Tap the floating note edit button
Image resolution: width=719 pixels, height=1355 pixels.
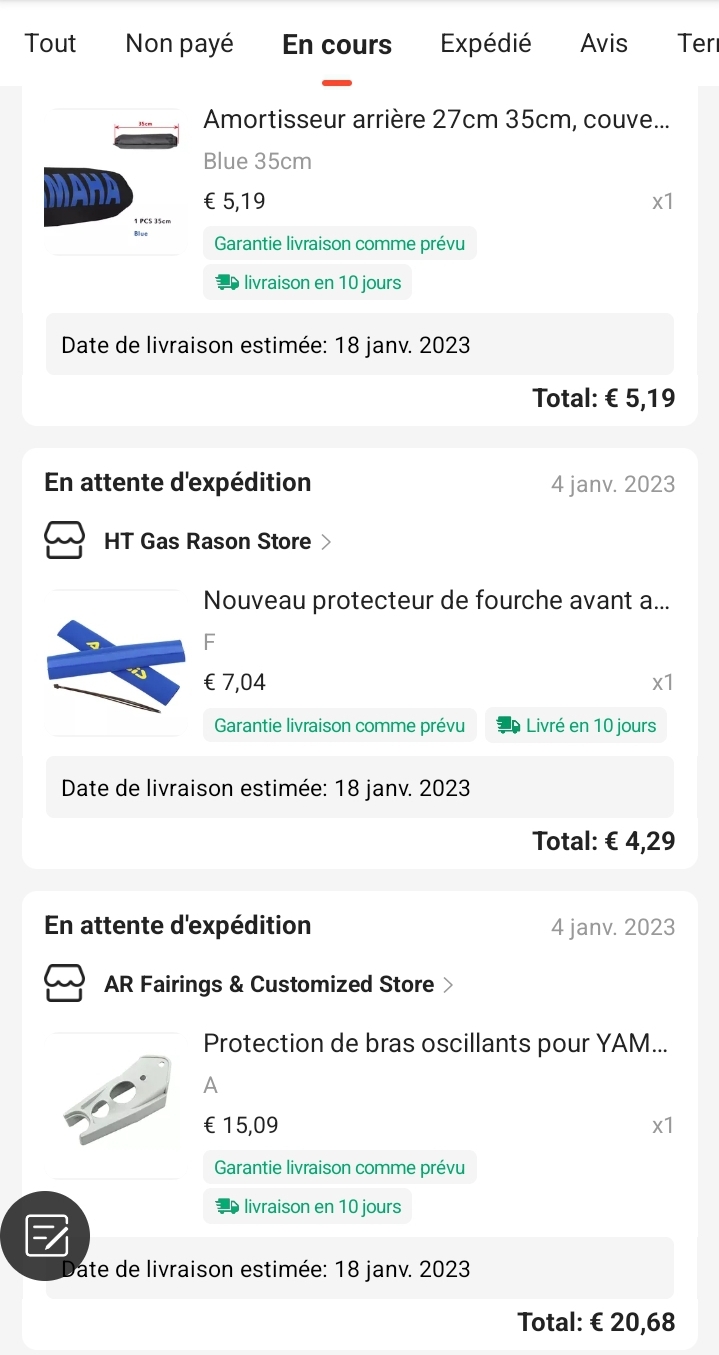tap(45, 1236)
